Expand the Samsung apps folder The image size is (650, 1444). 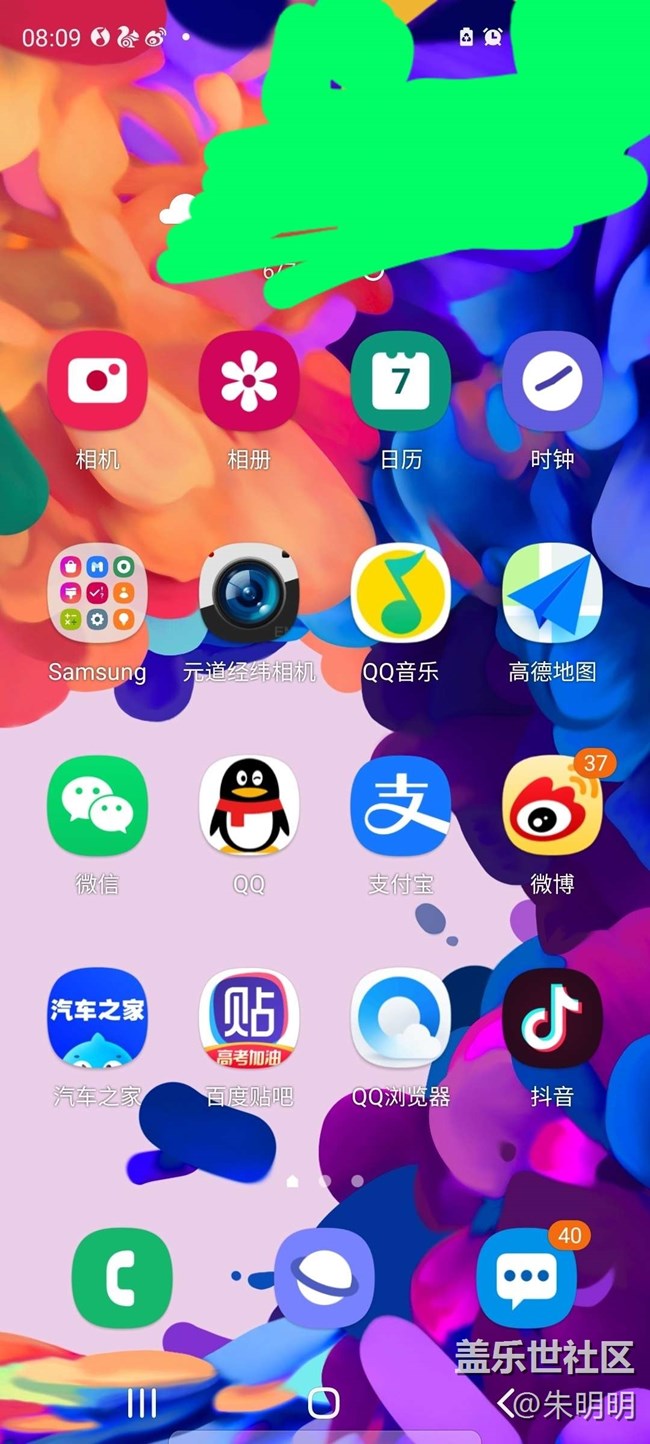coord(97,593)
